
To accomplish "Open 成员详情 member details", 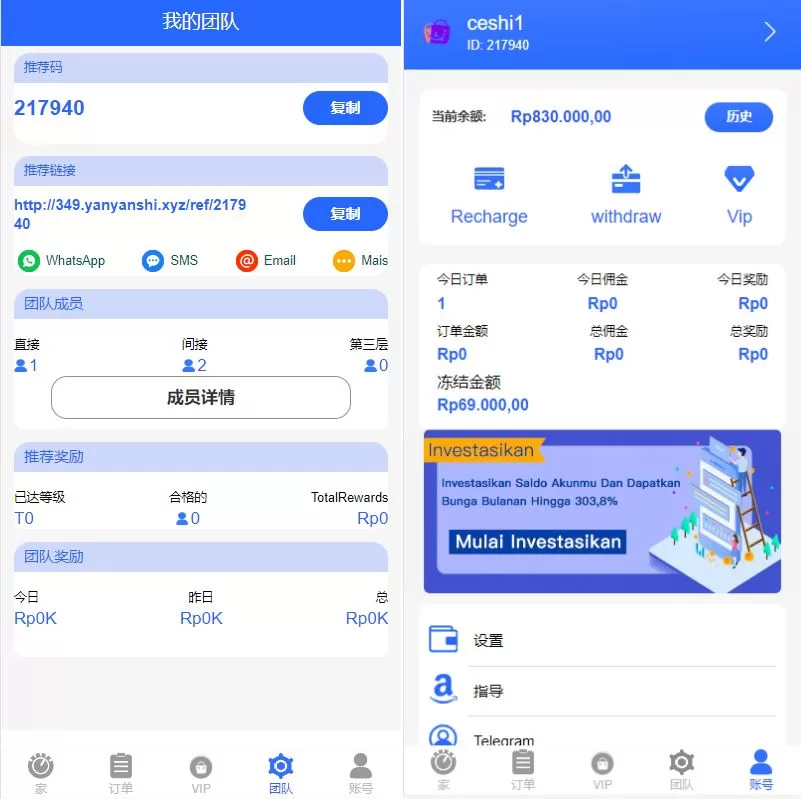I will tap(200, 398).
